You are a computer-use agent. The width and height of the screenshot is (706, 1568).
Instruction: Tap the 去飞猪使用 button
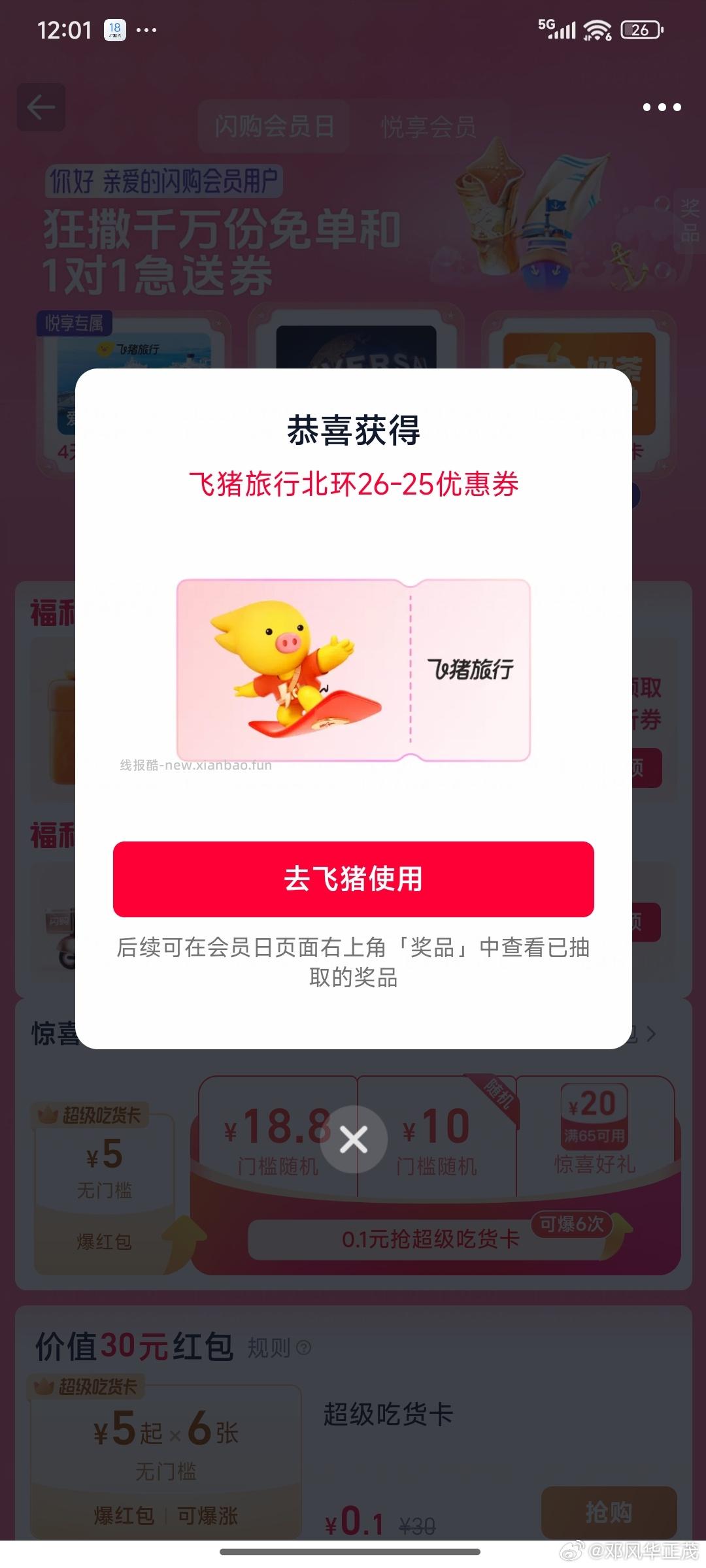(x=353, y=879)
